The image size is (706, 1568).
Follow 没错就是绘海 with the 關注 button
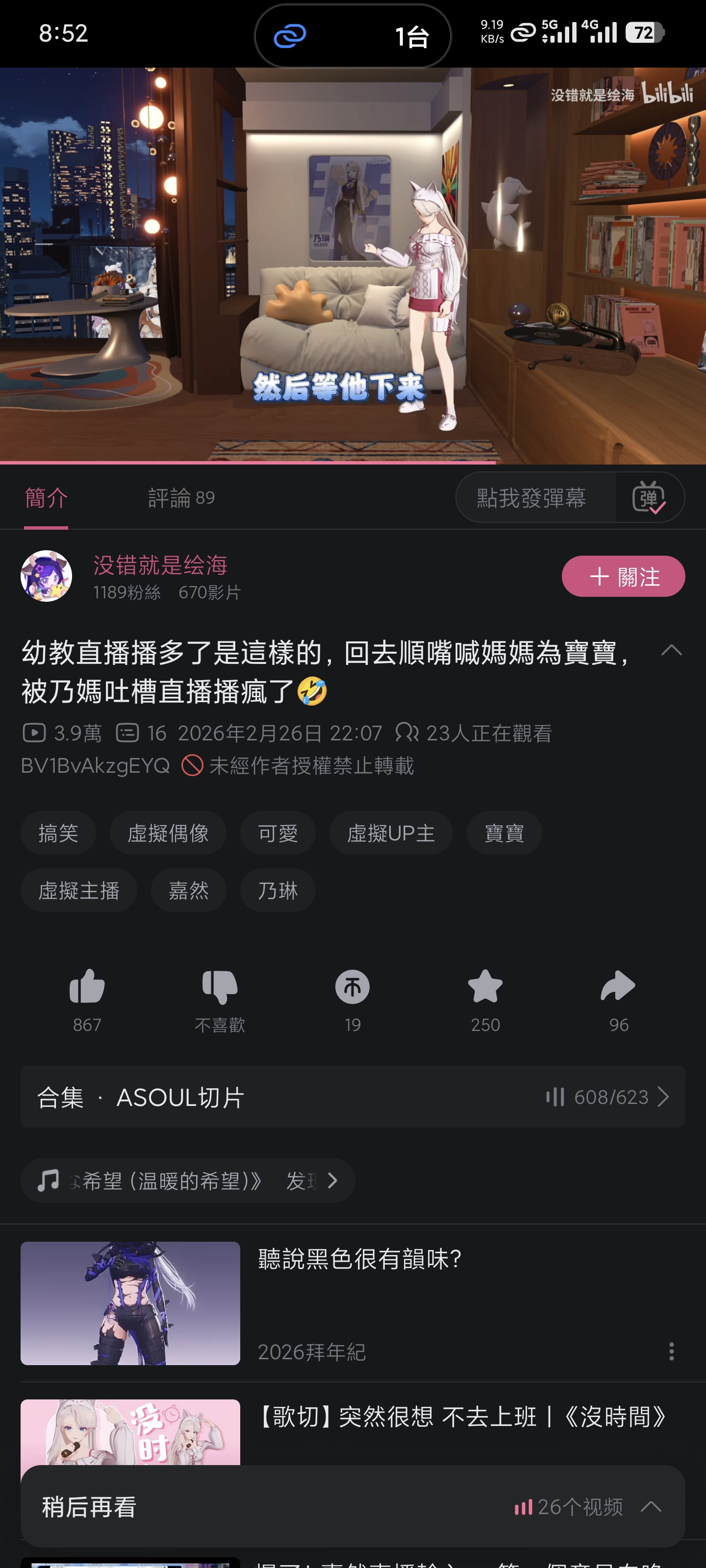tap(623, 576)
